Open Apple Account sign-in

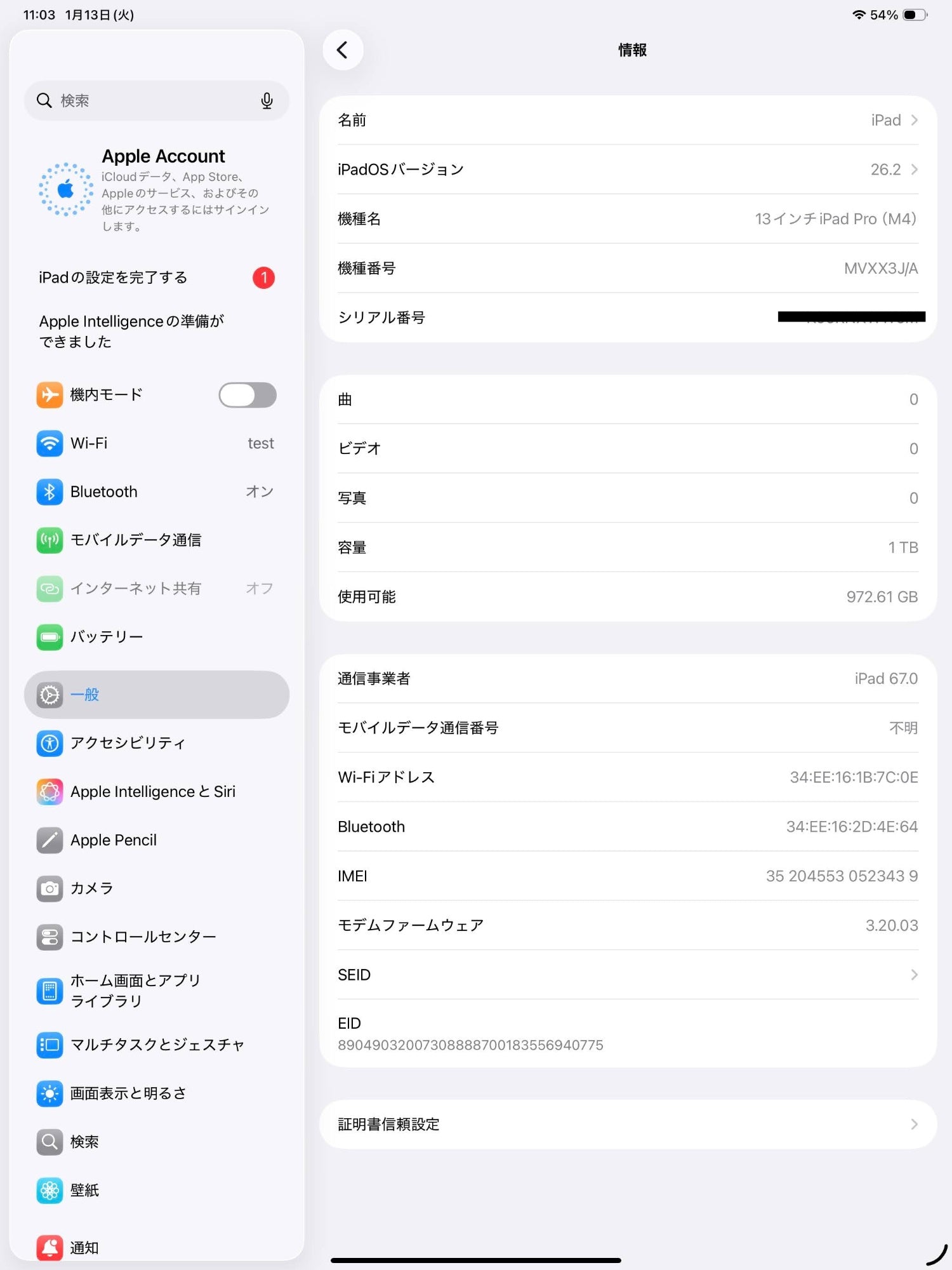click(156, 189)
